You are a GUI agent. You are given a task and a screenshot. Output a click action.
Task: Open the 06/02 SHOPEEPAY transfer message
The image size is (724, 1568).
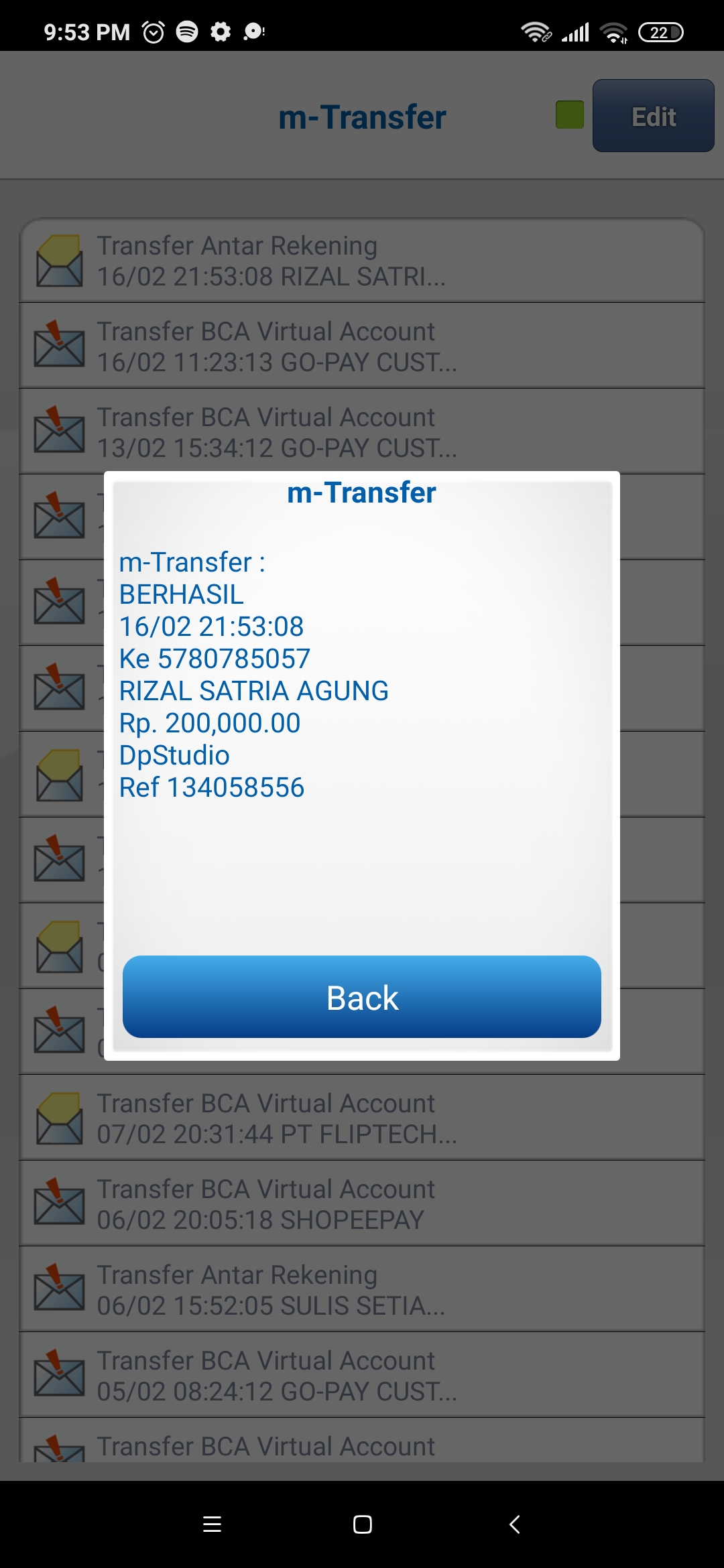point(362,1204)
